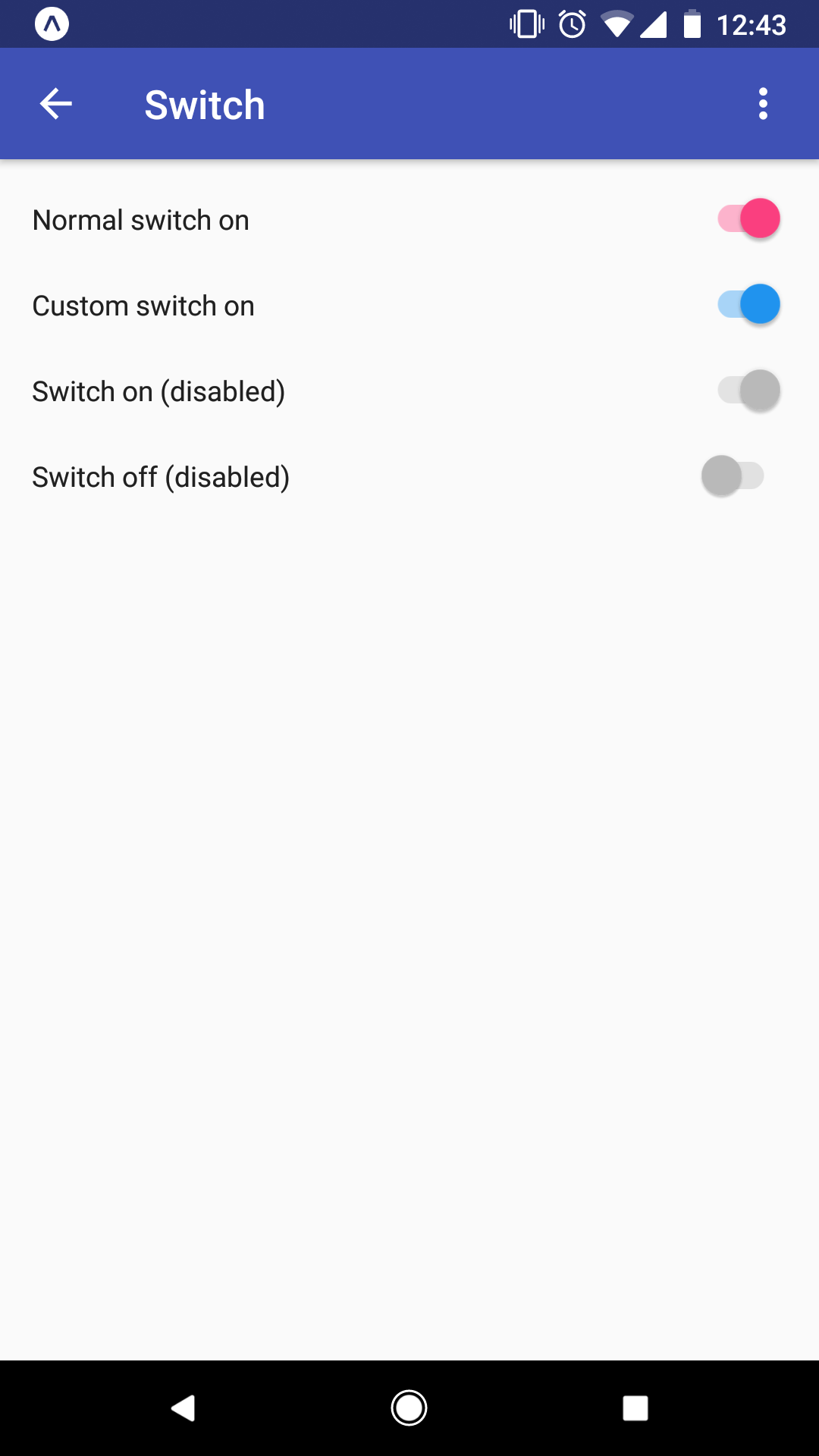Tap the system home button
The height and width of the screenshot is (1456, 819).
[x=409, y=1408]
